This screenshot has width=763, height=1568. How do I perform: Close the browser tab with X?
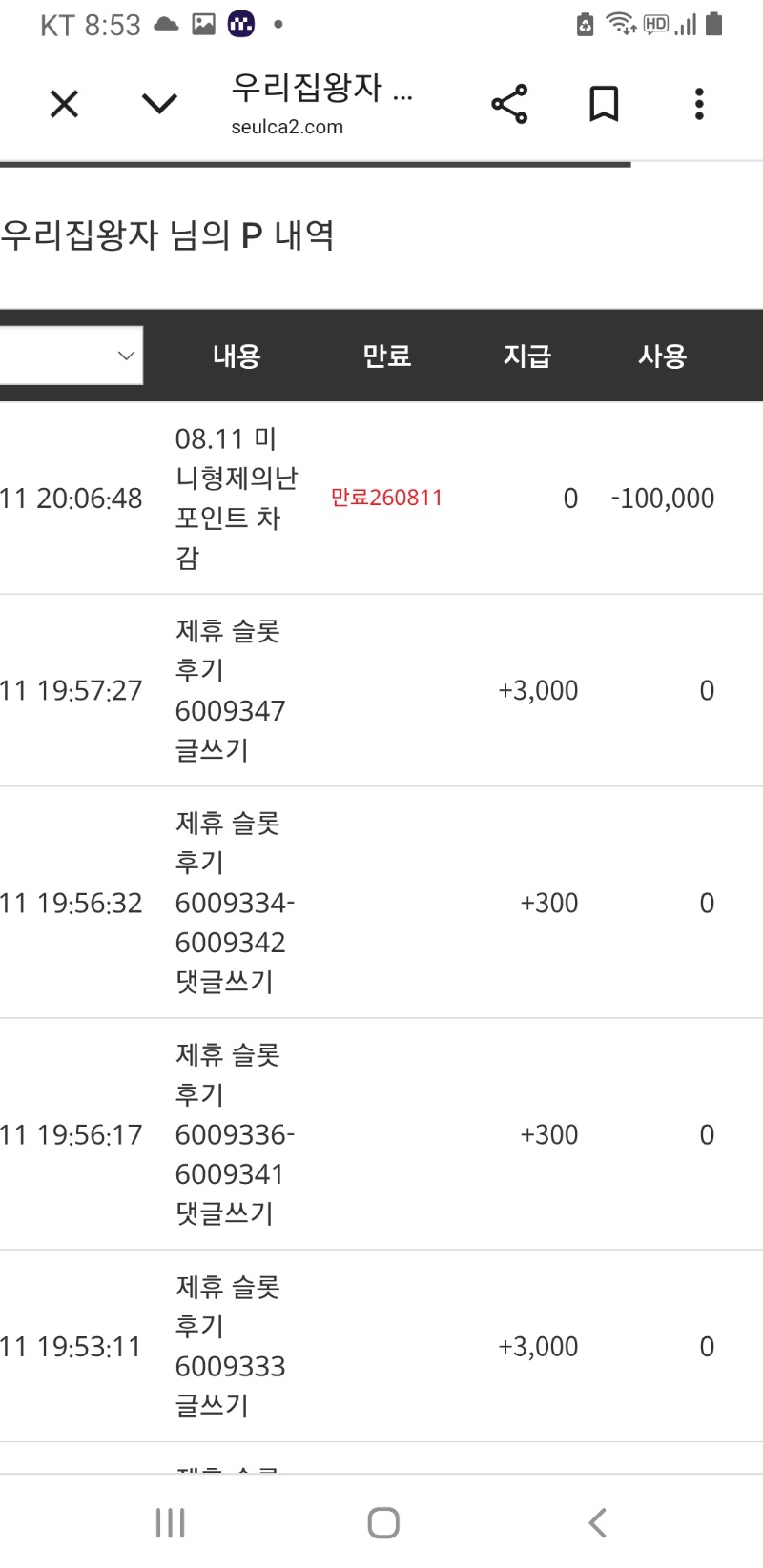[x=64, y=104]
